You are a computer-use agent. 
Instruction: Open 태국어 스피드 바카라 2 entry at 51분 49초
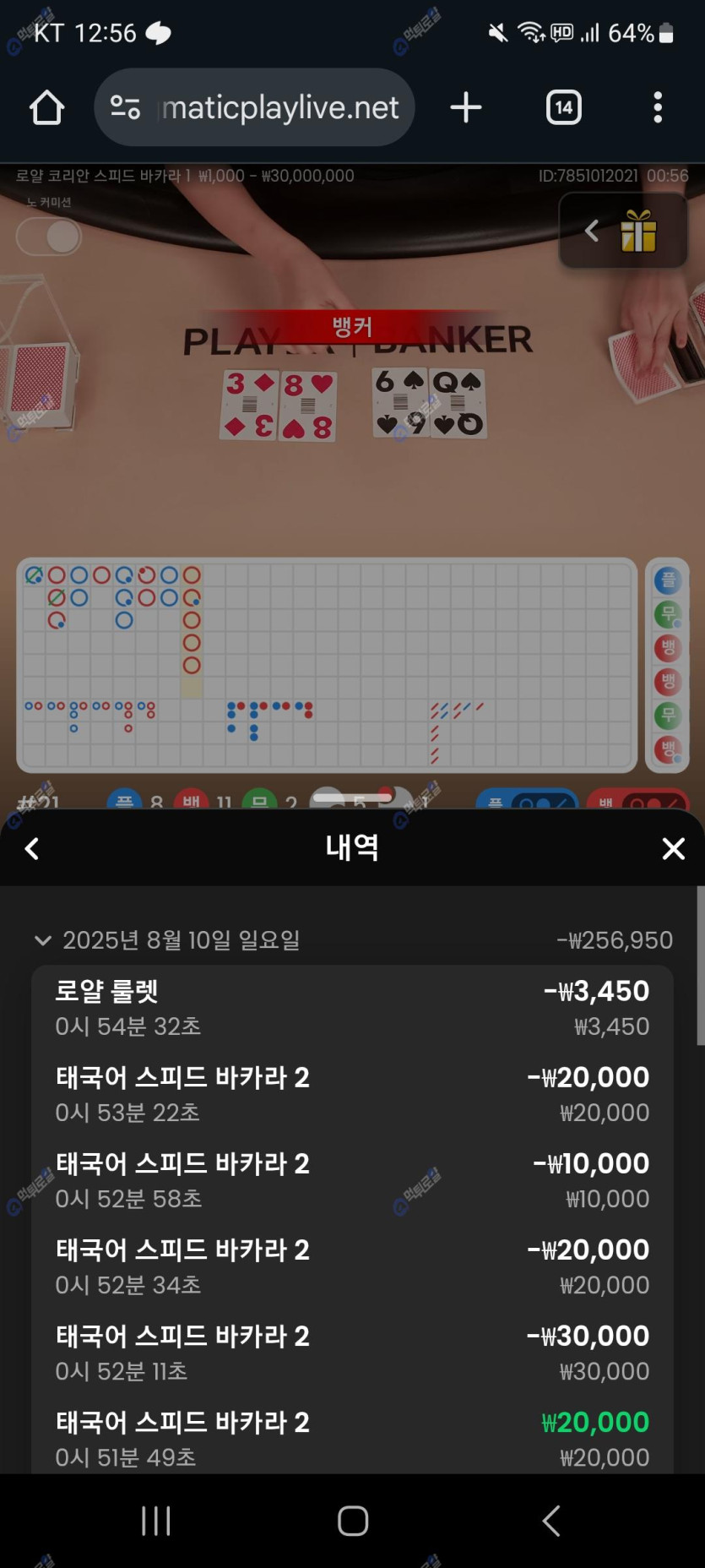click(x=352, y=1439)
